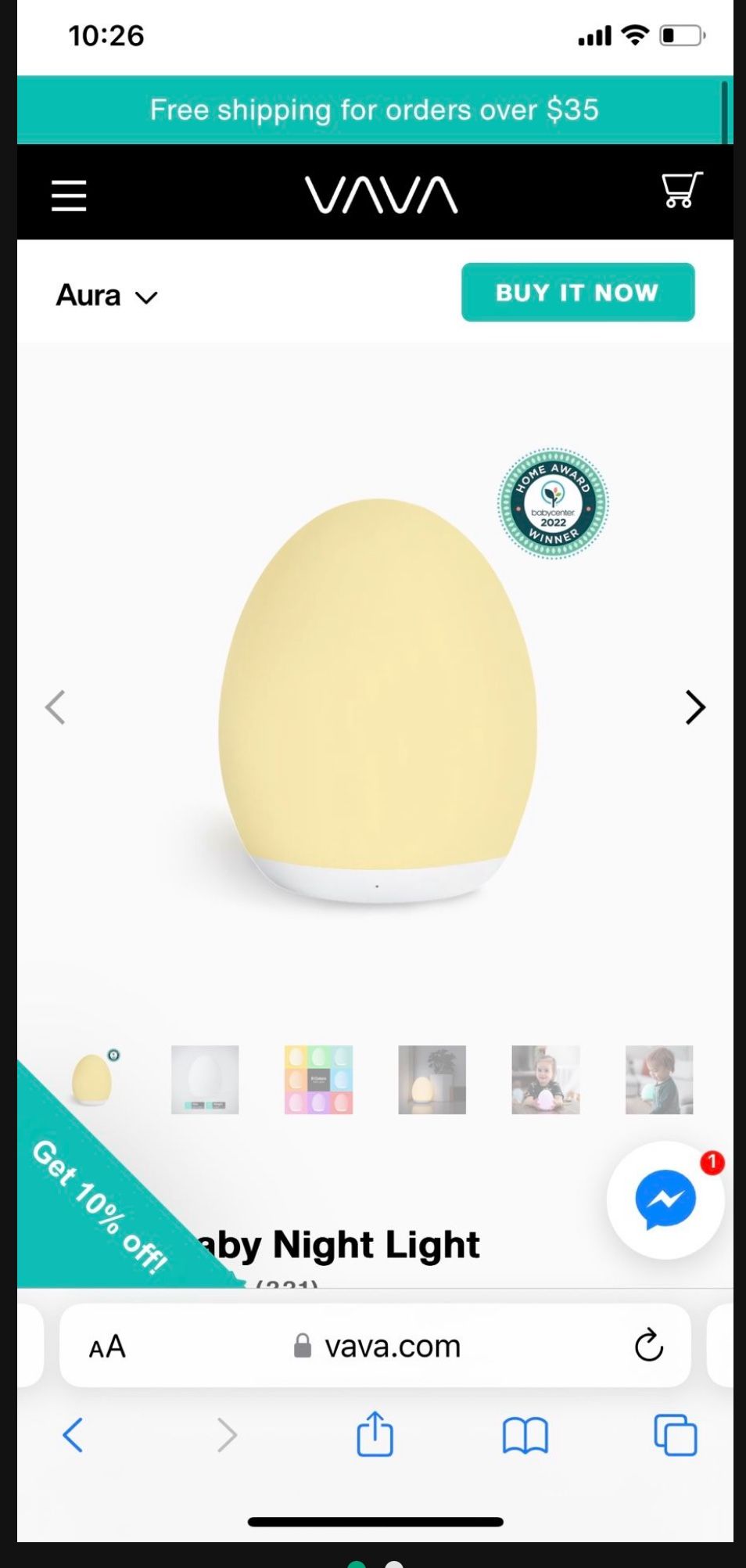Select the toddler holding light thumbnail
The width and height of the screenshot is (746, 1568).
[x=658, y=1079]
